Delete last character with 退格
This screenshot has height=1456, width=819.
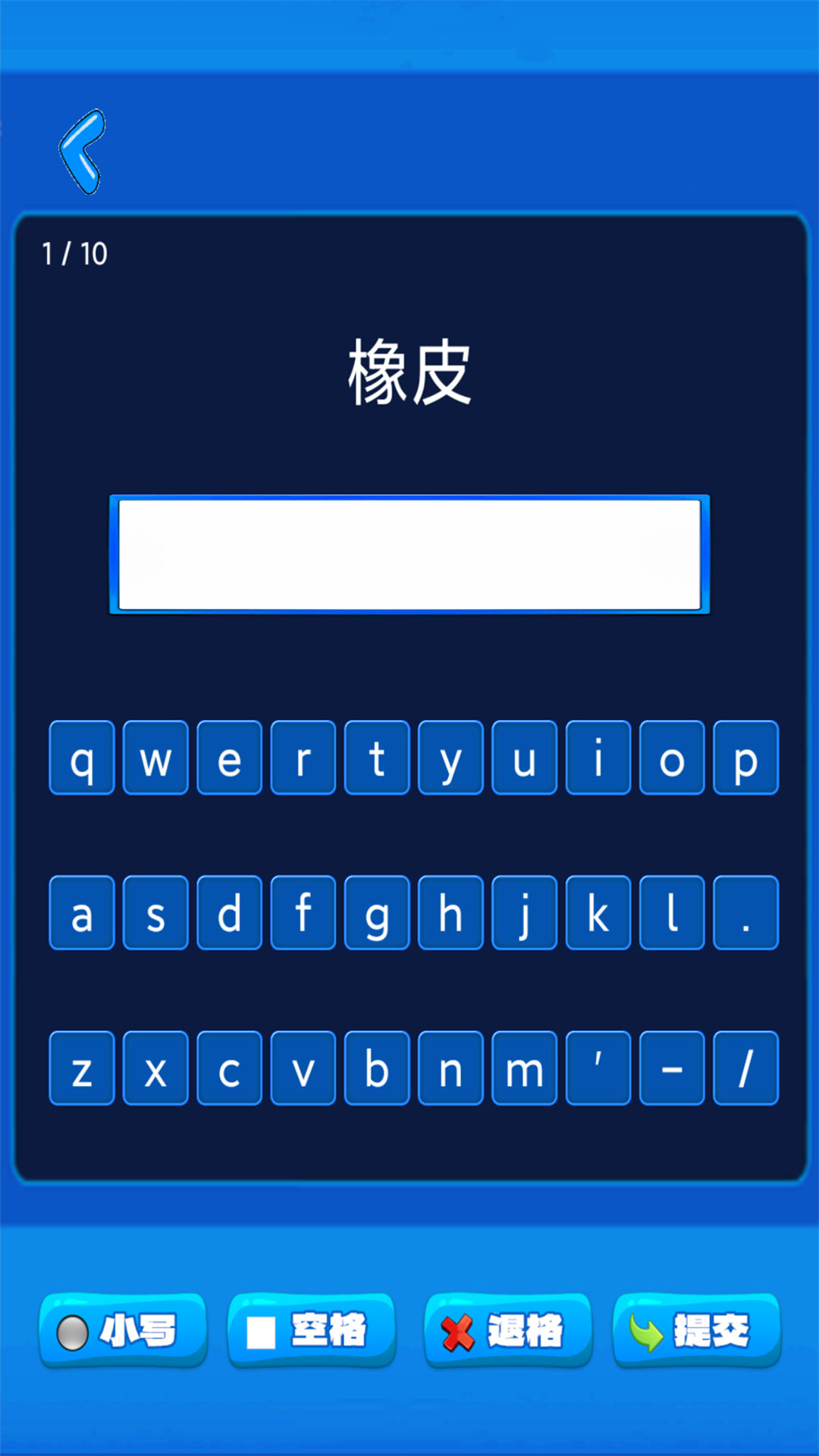click(x=507, y=1331)
